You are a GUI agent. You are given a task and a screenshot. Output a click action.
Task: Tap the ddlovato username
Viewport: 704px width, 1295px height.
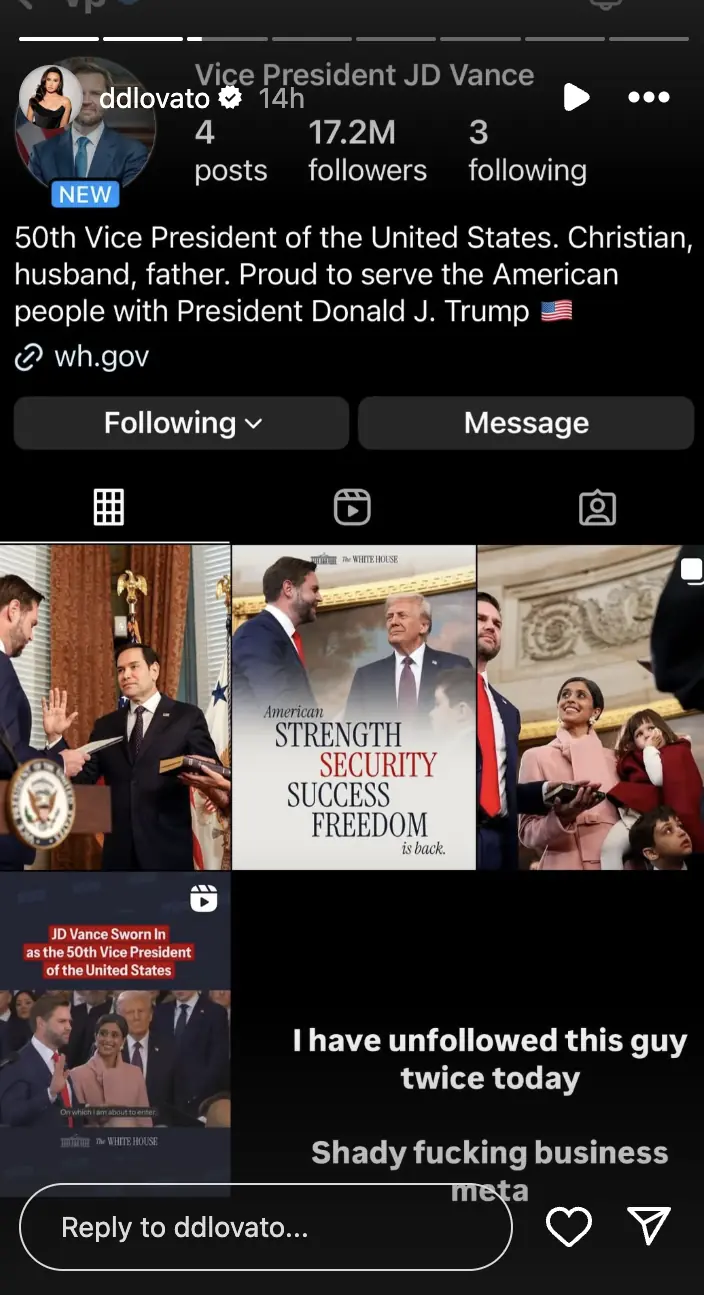click(155, 98)
